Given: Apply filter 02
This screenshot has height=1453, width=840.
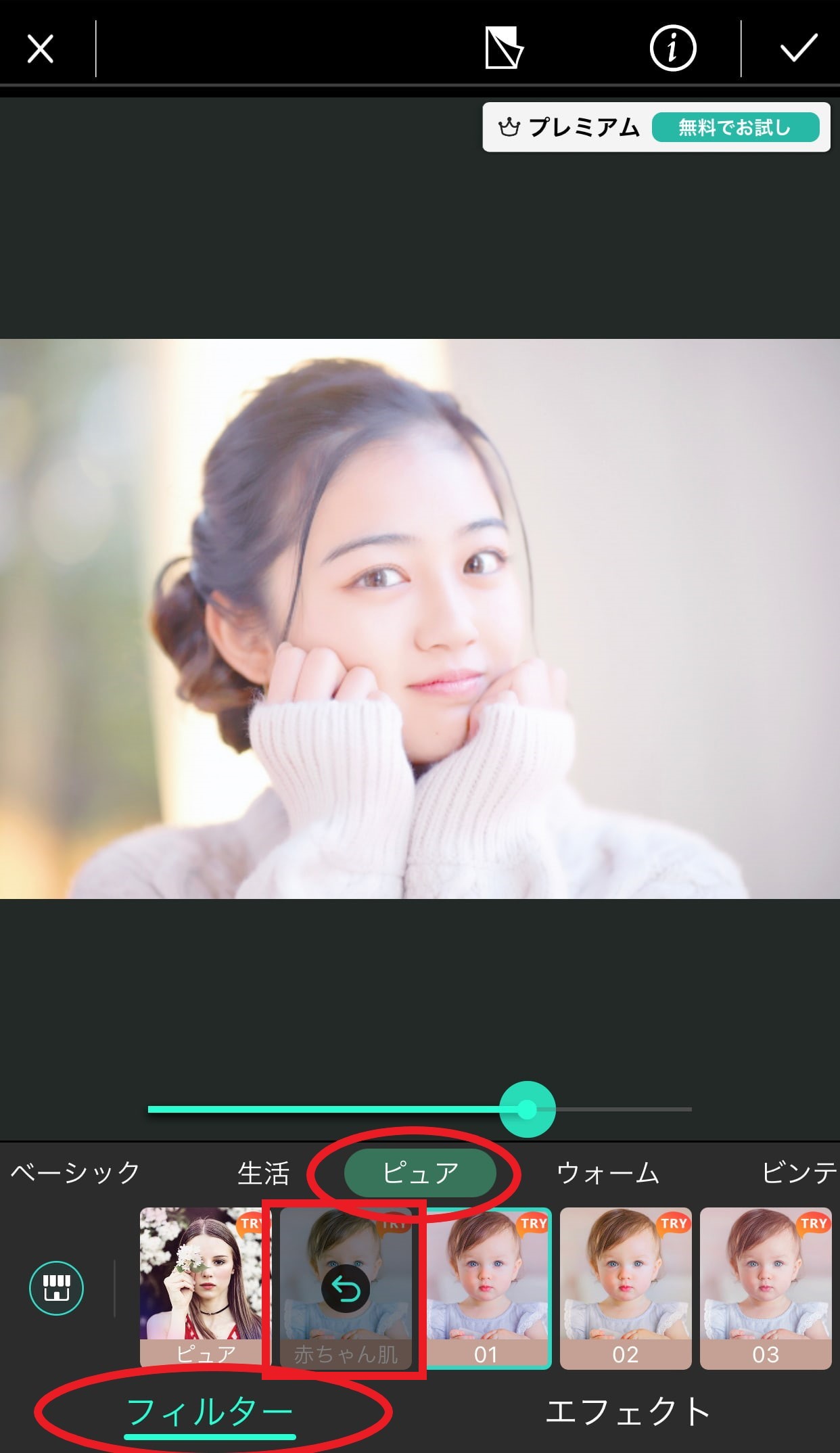Looking at the screenshot, I should pos(626,1288).
